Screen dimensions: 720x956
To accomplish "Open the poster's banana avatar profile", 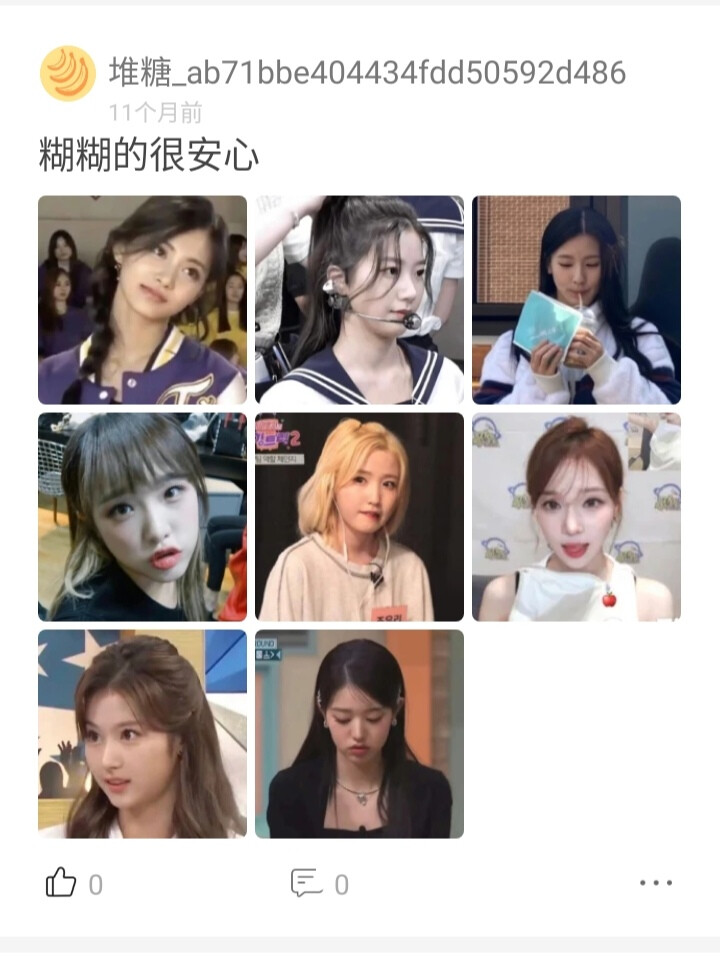I will click(x=67, y=73).
